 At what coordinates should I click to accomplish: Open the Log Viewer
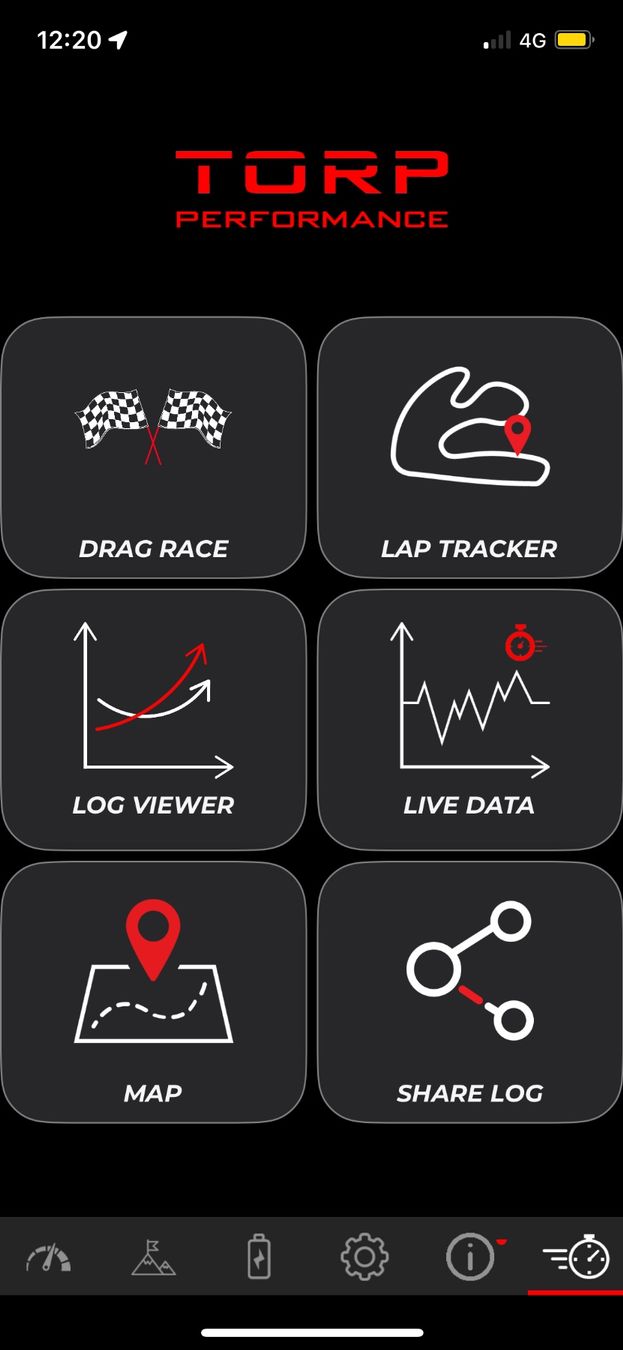click(x=153, y=720)
